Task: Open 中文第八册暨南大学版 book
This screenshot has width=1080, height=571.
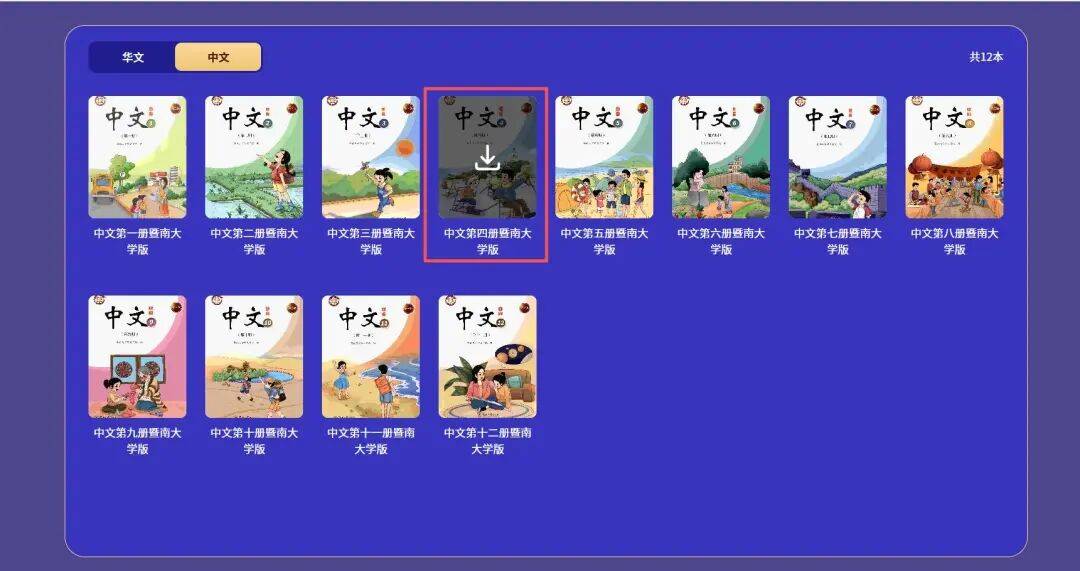Action: coord(954,157)
